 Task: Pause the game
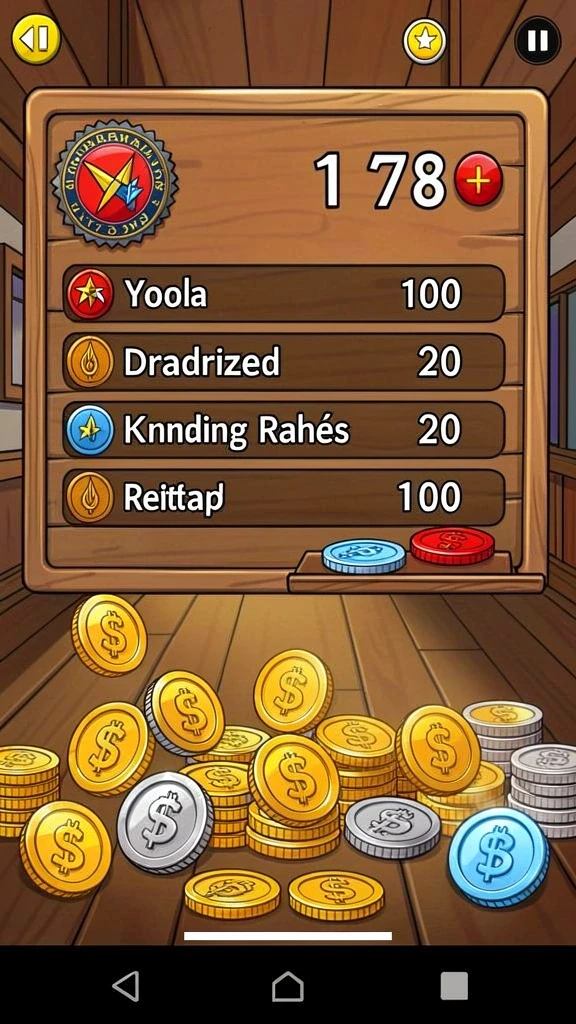click(537, 40)
